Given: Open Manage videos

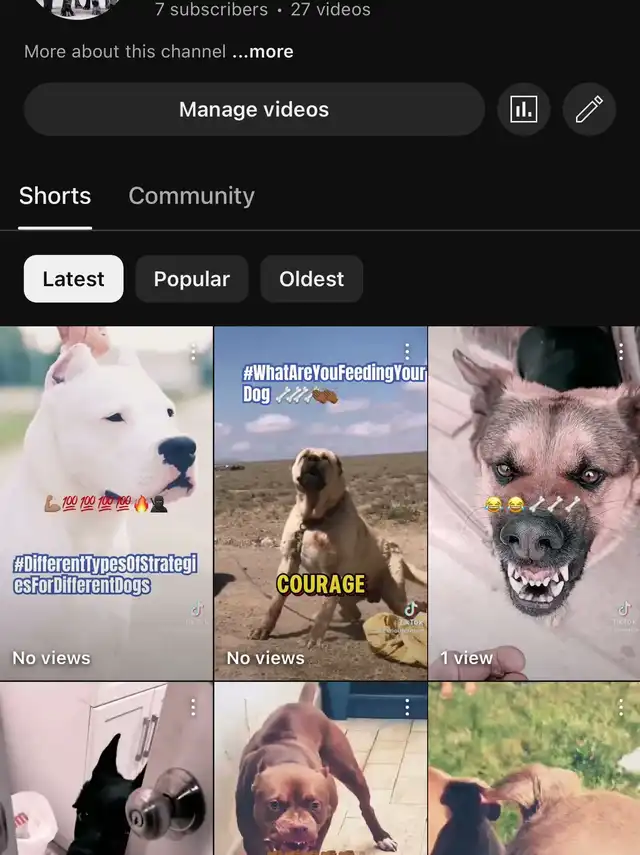Looking at the screenshot, I should point(254,110).
